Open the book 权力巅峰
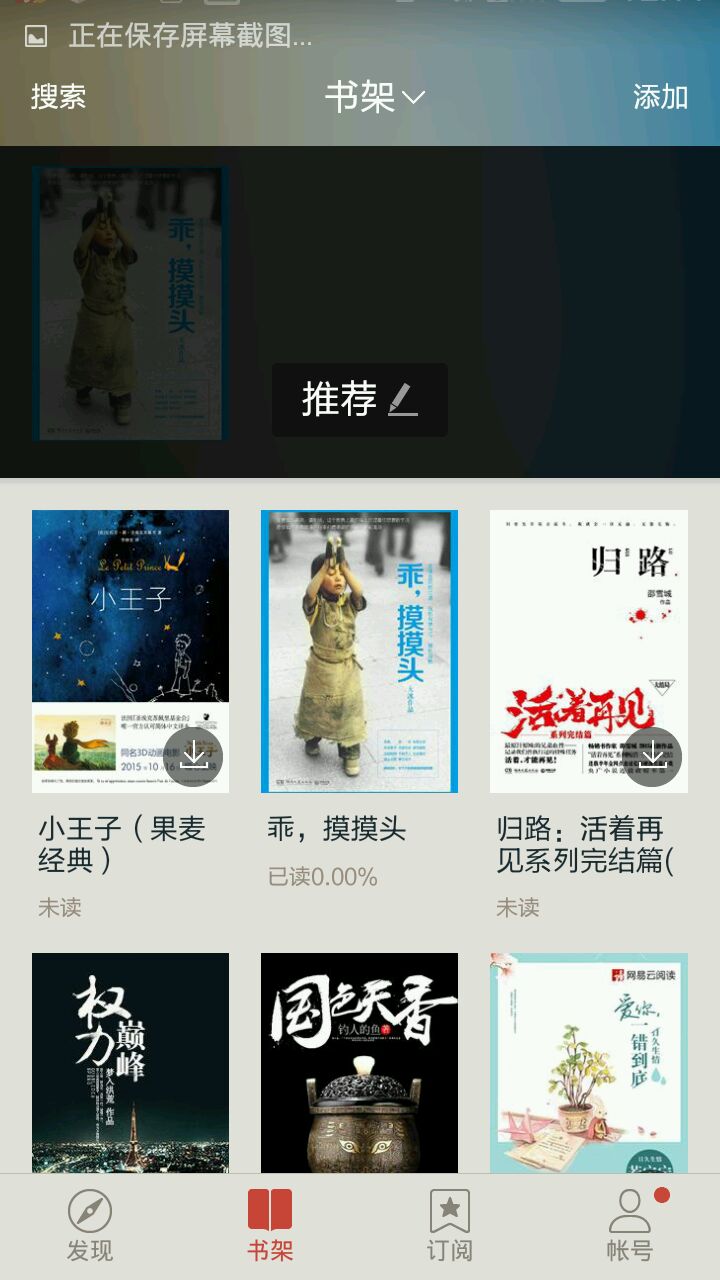 (130, 1062)
